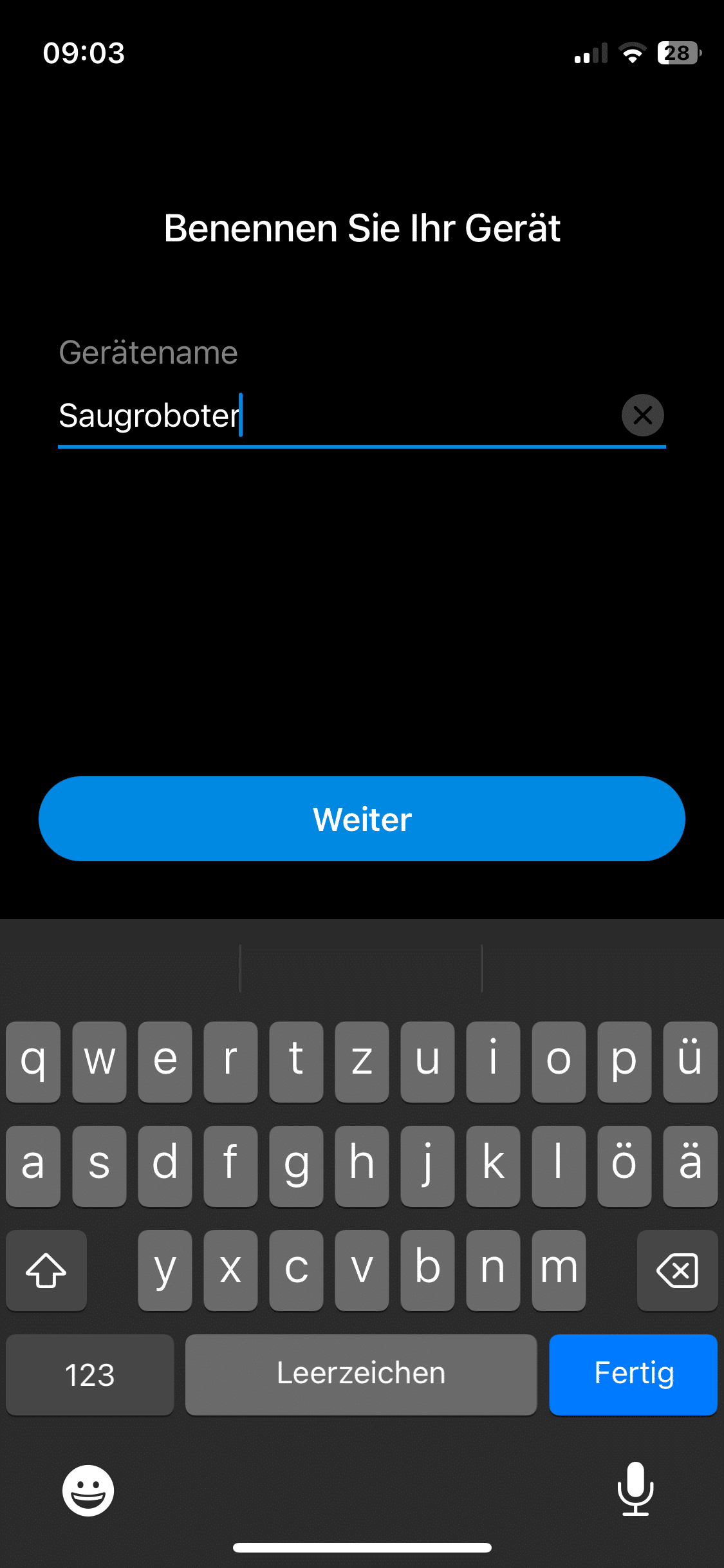
Task: Clear the Gerätename text field
Action: 642,415
